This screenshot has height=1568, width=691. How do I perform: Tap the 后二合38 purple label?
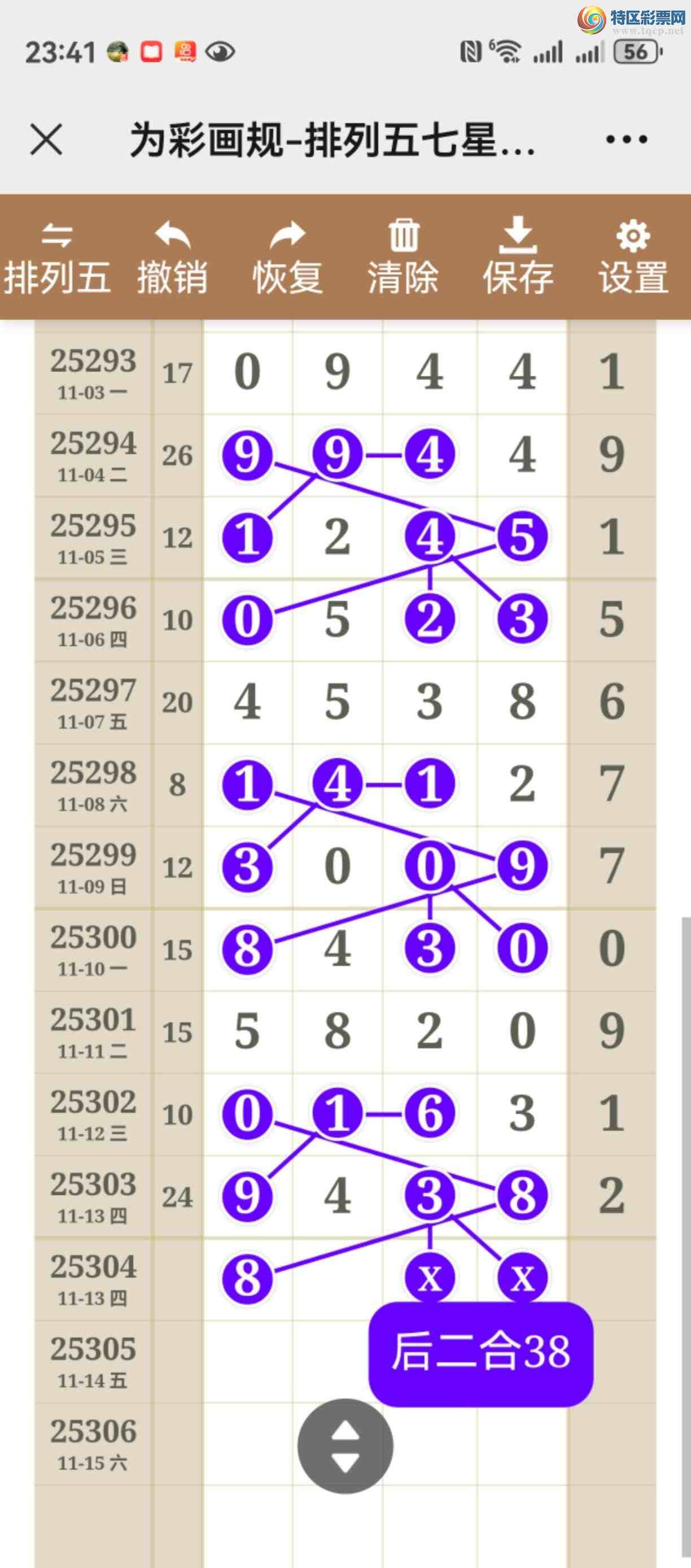480,1354
